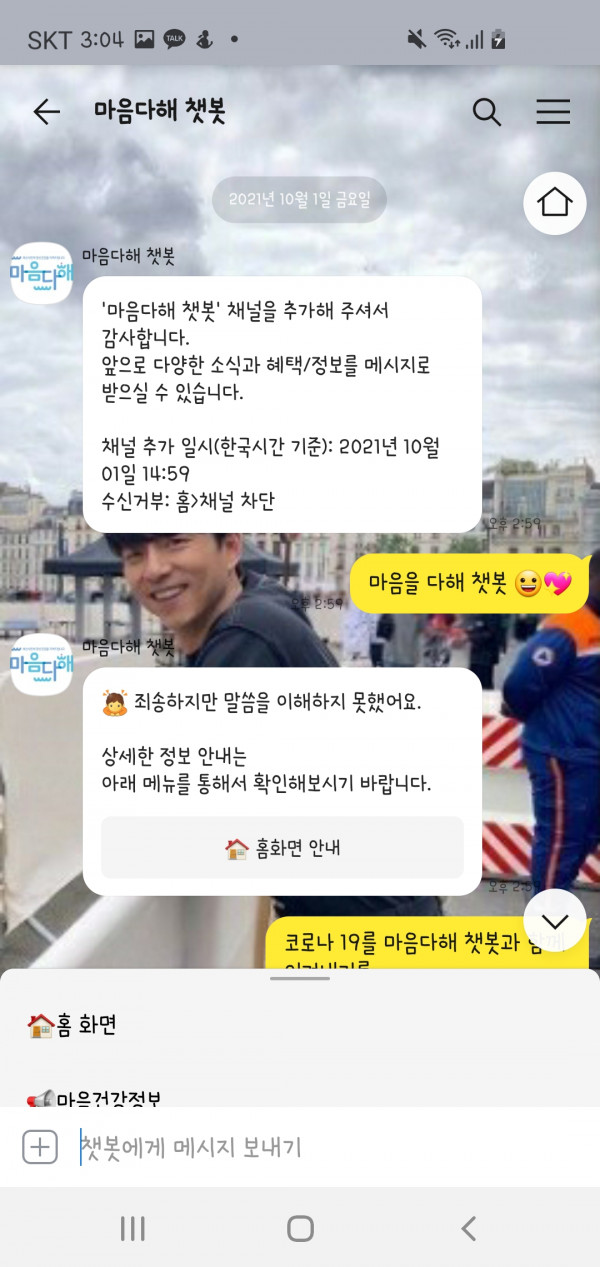
Task: Jump to latest message with down arrow
Action: click(554, 920)
